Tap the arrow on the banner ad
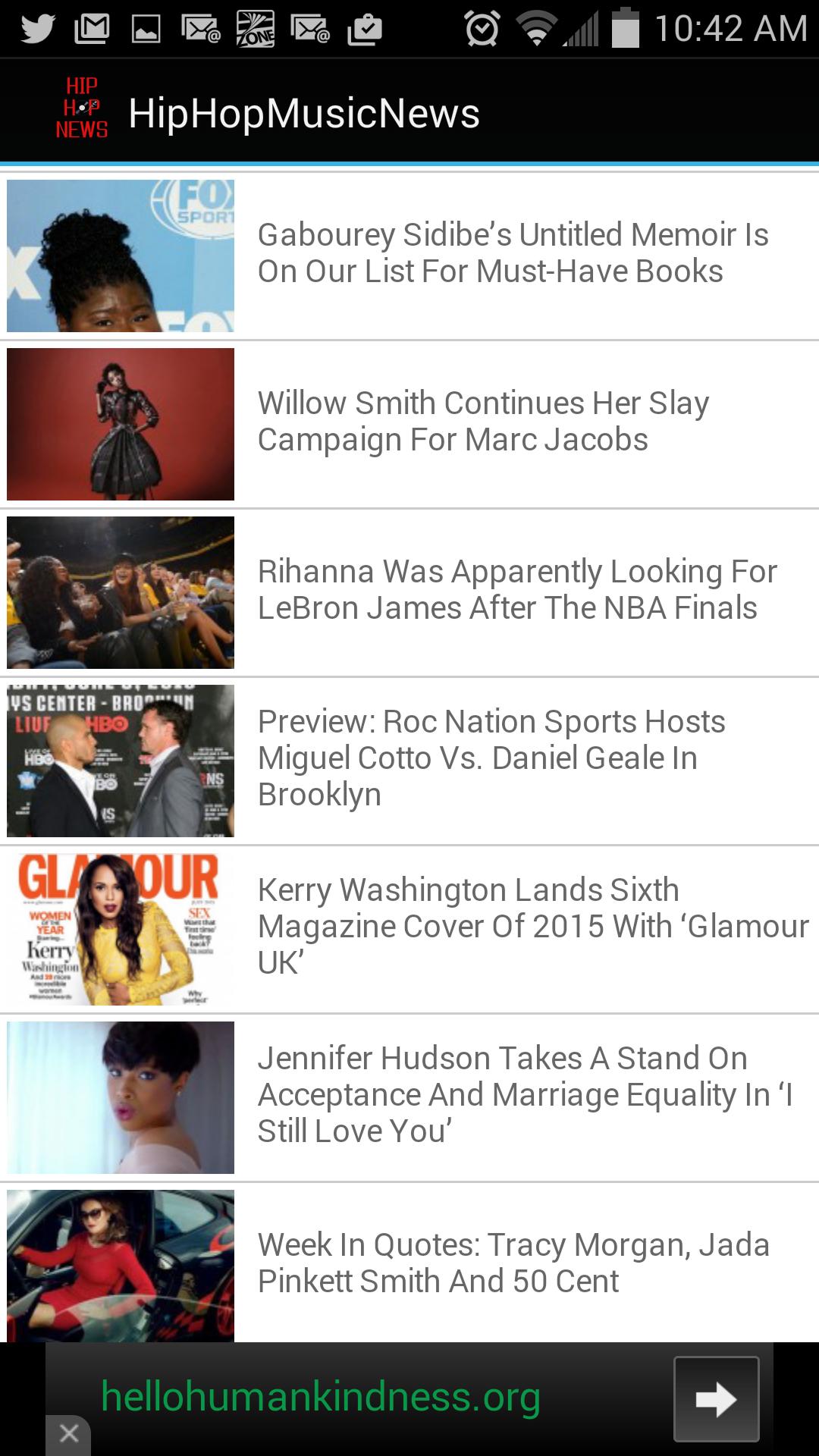This screenshot has height=1456, width=819. pyautogui.click(x=716, y=1398)
